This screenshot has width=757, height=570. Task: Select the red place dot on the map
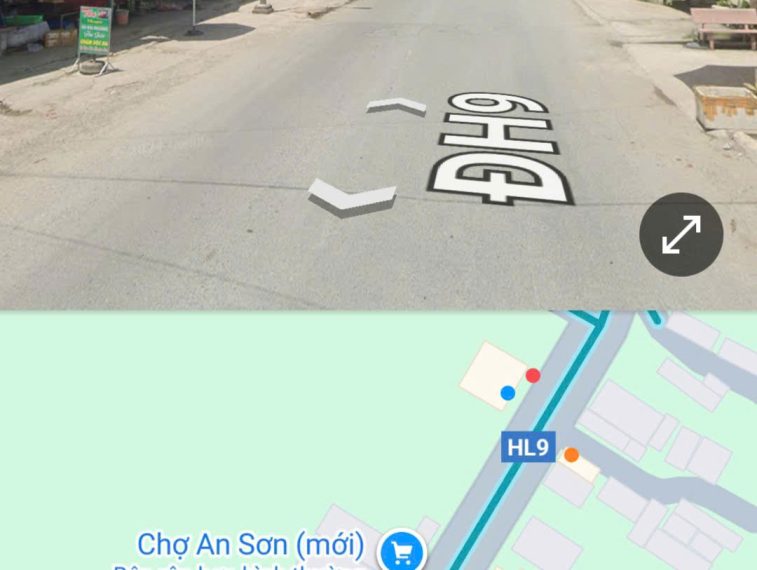coord(533,375)
